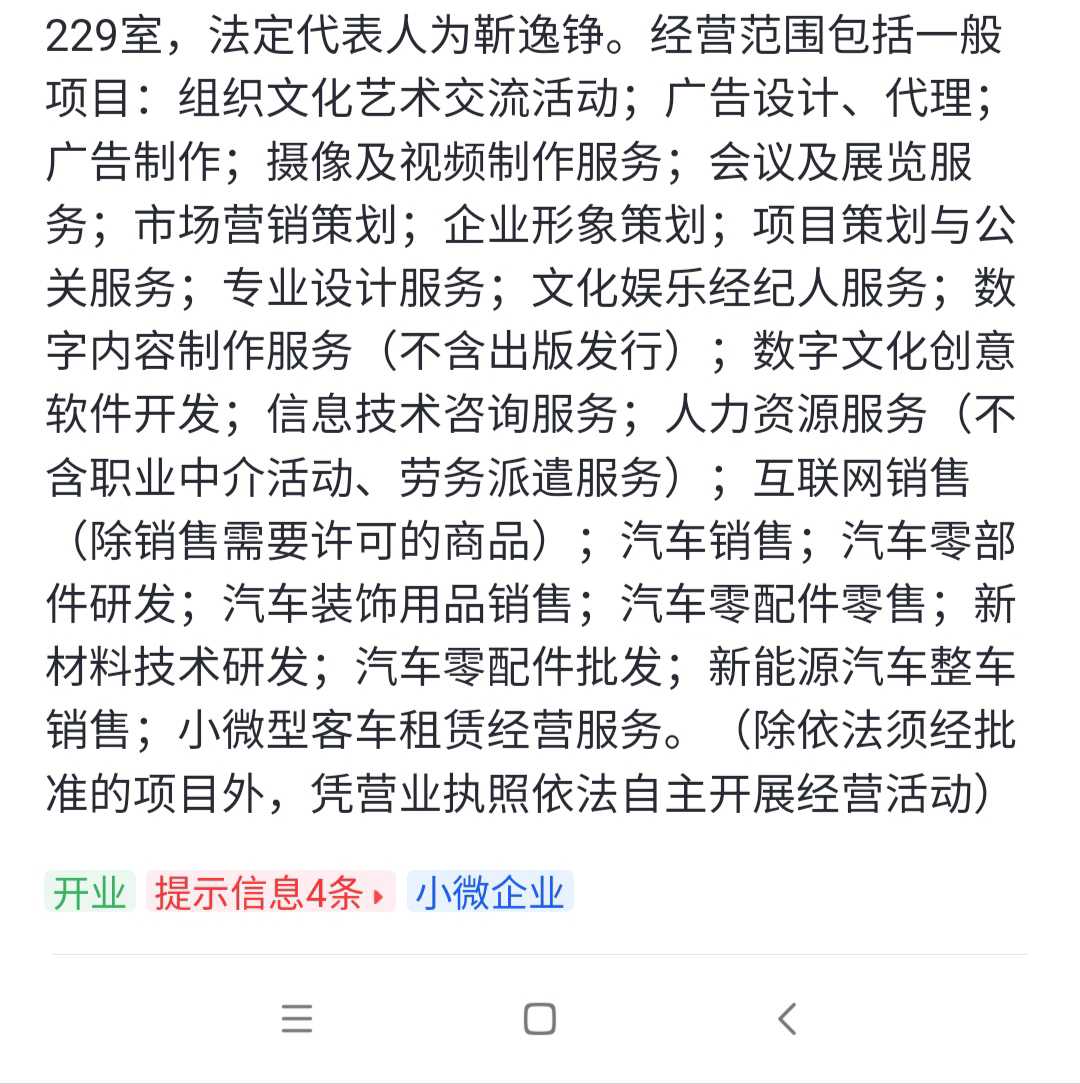Open the recent apps menu
The height and width of the screenshot is (1084, 1080).
297,1019
